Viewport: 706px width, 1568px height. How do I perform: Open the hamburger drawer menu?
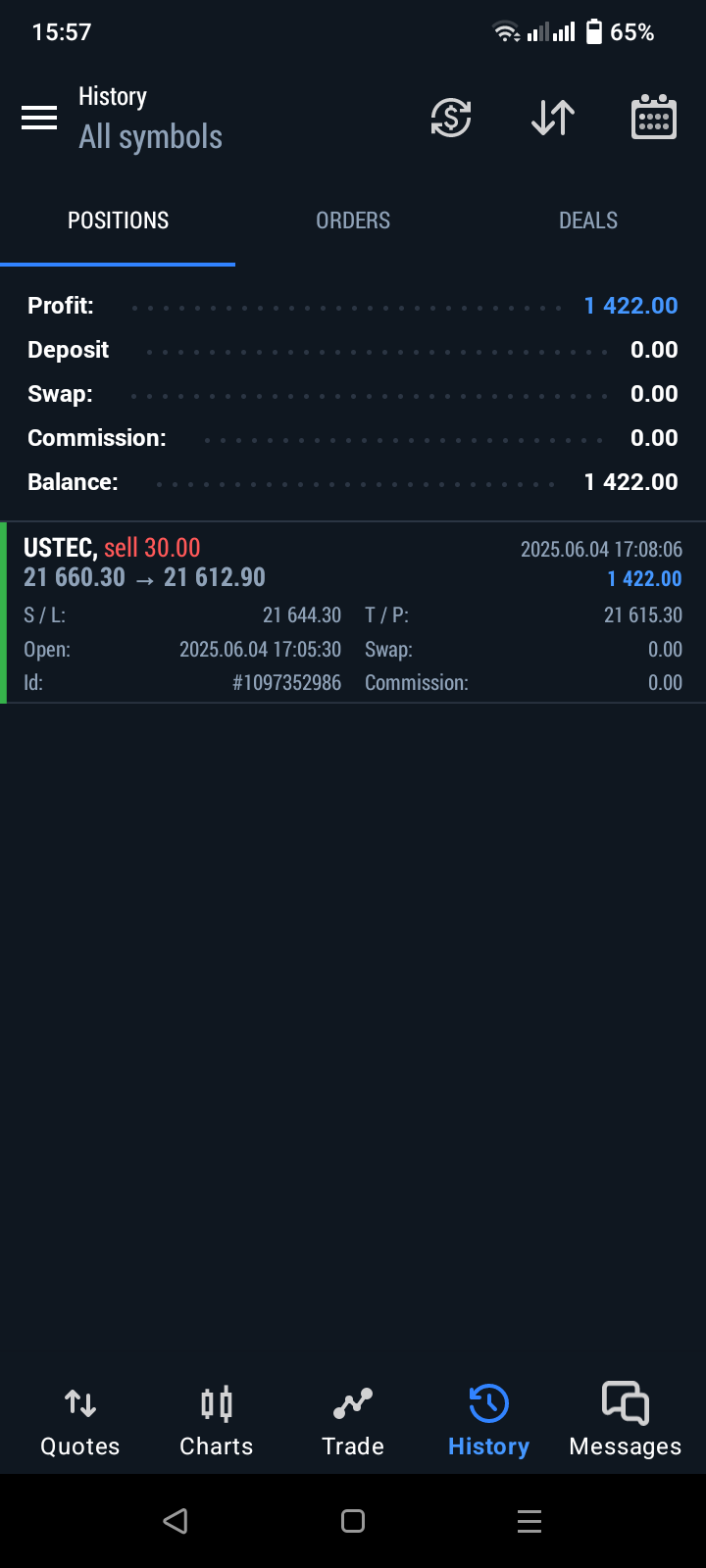39,119
